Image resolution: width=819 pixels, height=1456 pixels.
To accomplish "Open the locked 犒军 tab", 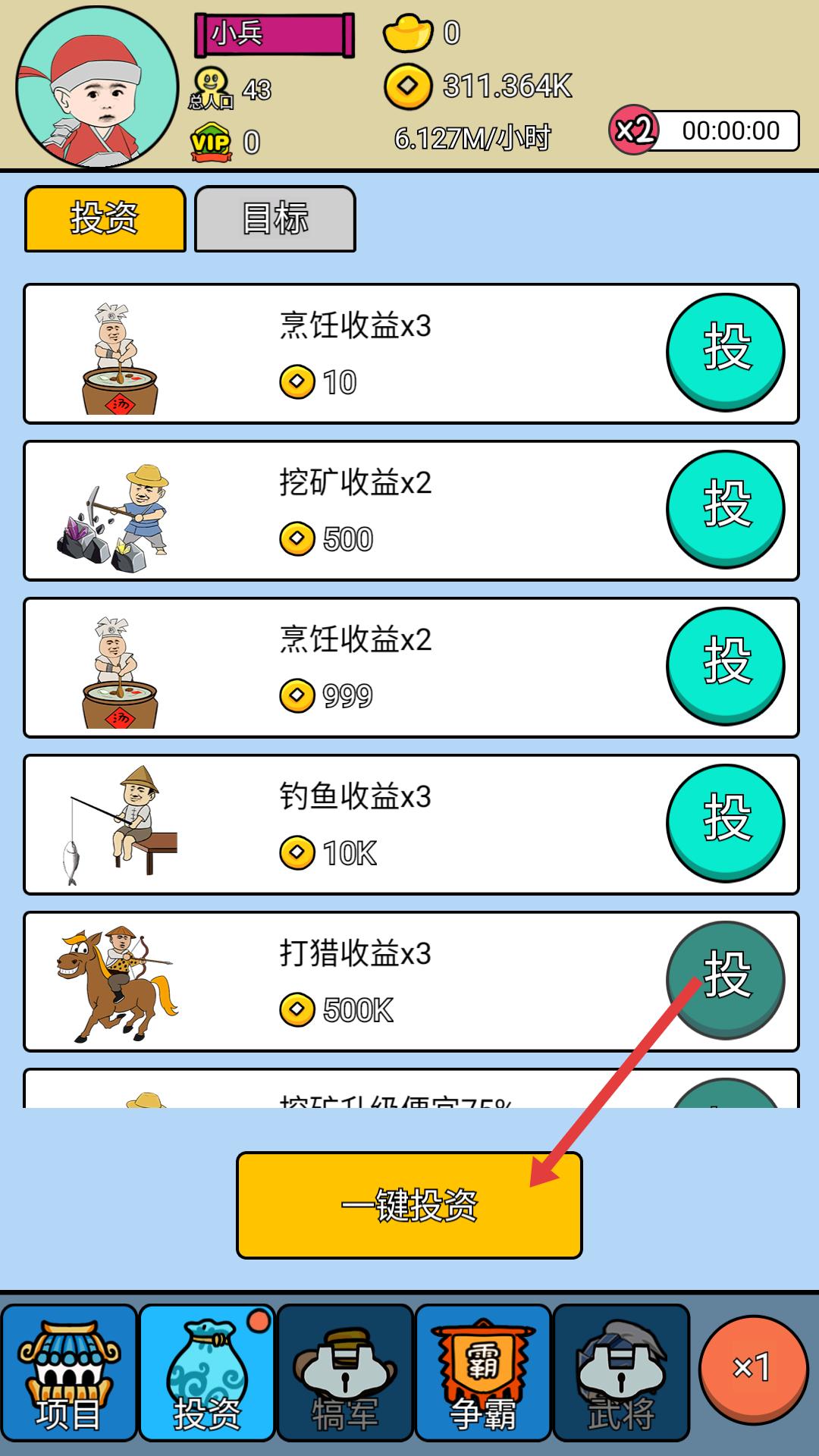I will [345, 1373].
